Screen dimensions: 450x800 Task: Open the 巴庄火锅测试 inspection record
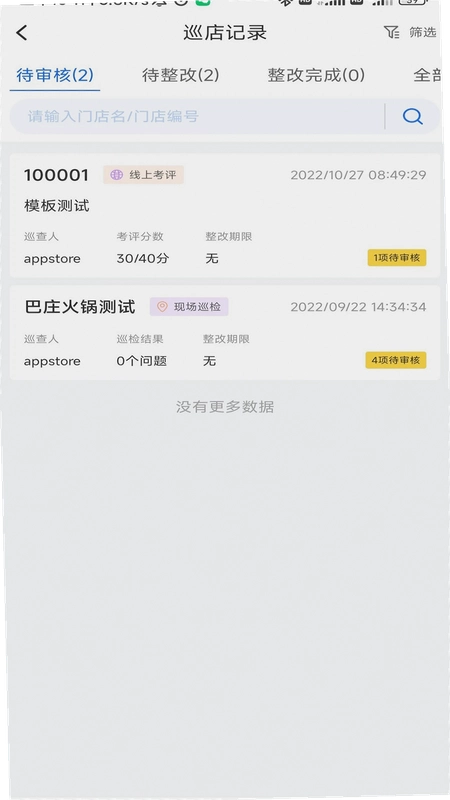[x=224, y=333]
